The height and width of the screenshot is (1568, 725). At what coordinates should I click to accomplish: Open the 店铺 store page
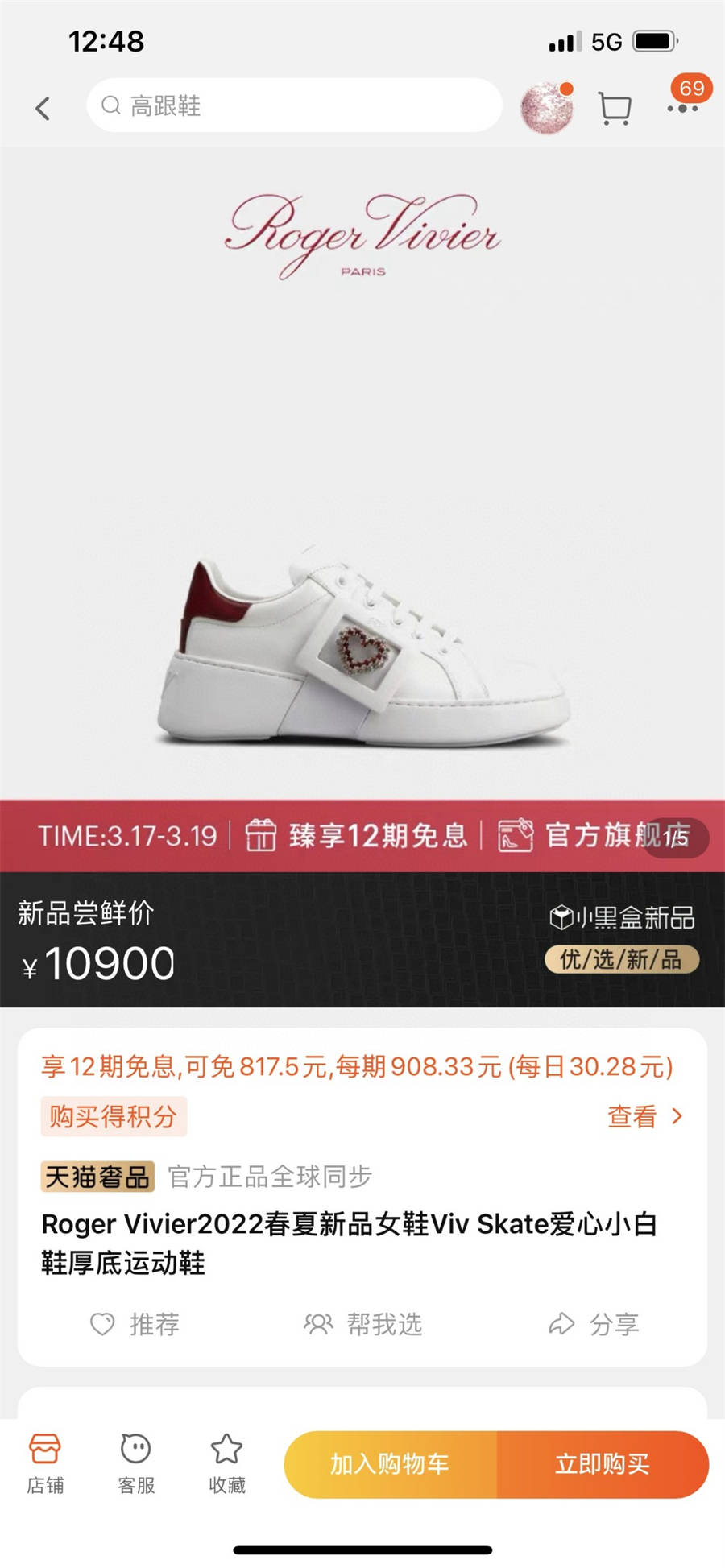(x=45, y=1463)
